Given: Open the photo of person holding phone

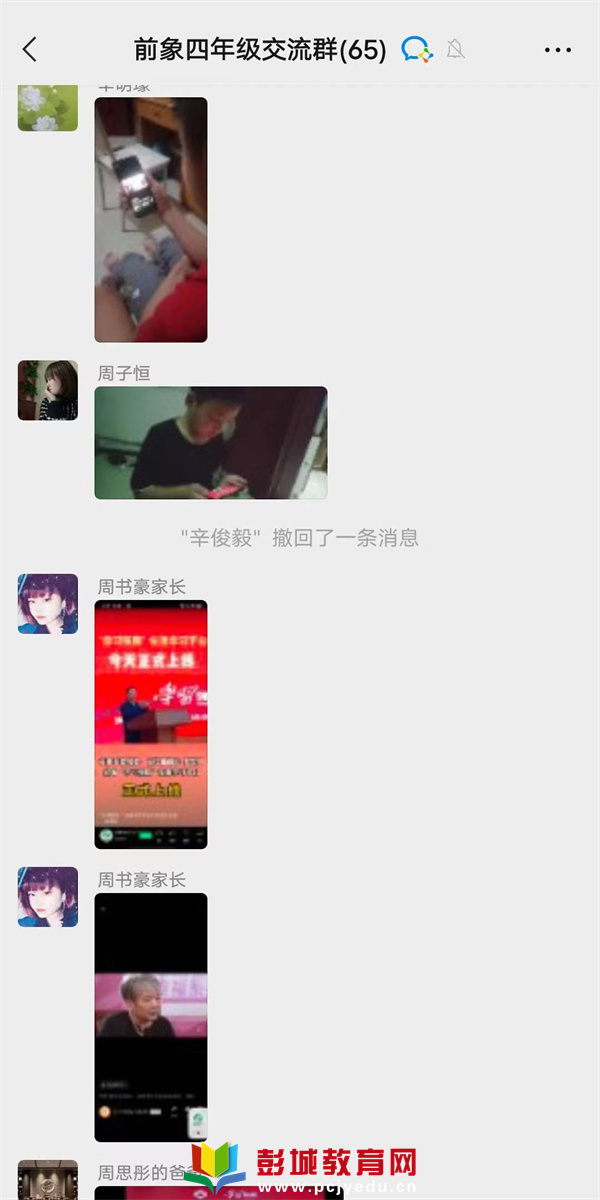Looking at the screenshot, I should tap(151, 220).
